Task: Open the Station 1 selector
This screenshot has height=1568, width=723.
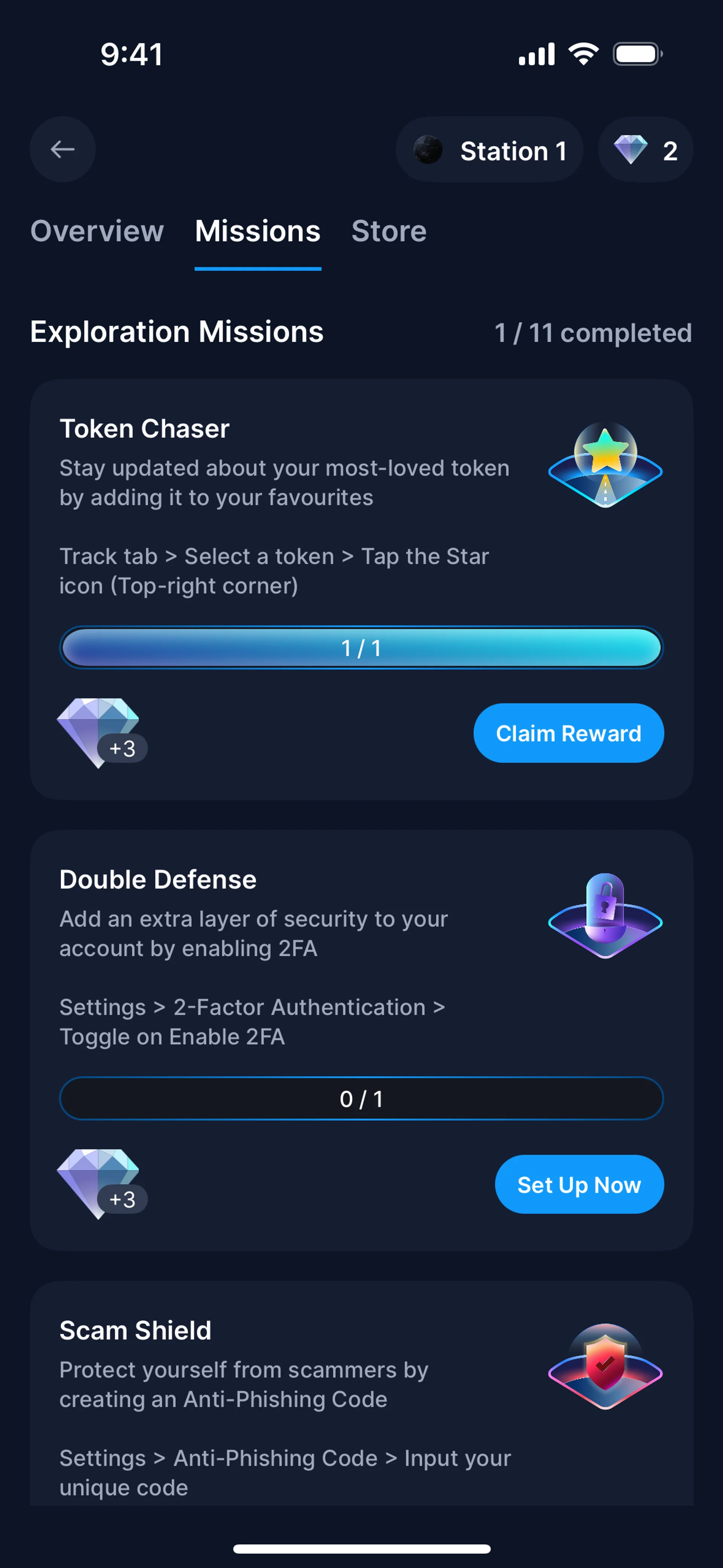Action: (x=489, y=150)
